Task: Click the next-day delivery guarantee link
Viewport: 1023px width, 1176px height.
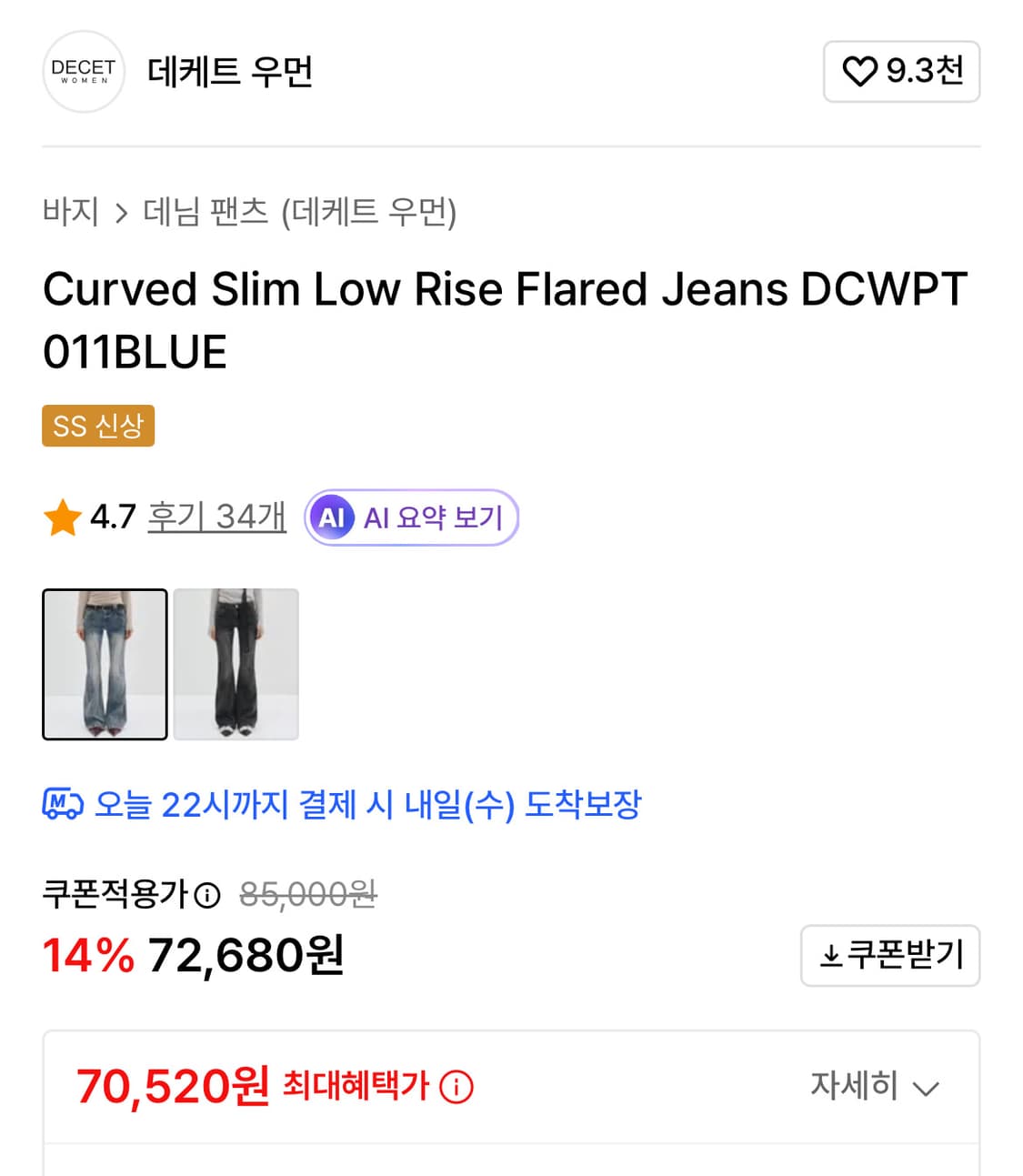Action: 368,804
